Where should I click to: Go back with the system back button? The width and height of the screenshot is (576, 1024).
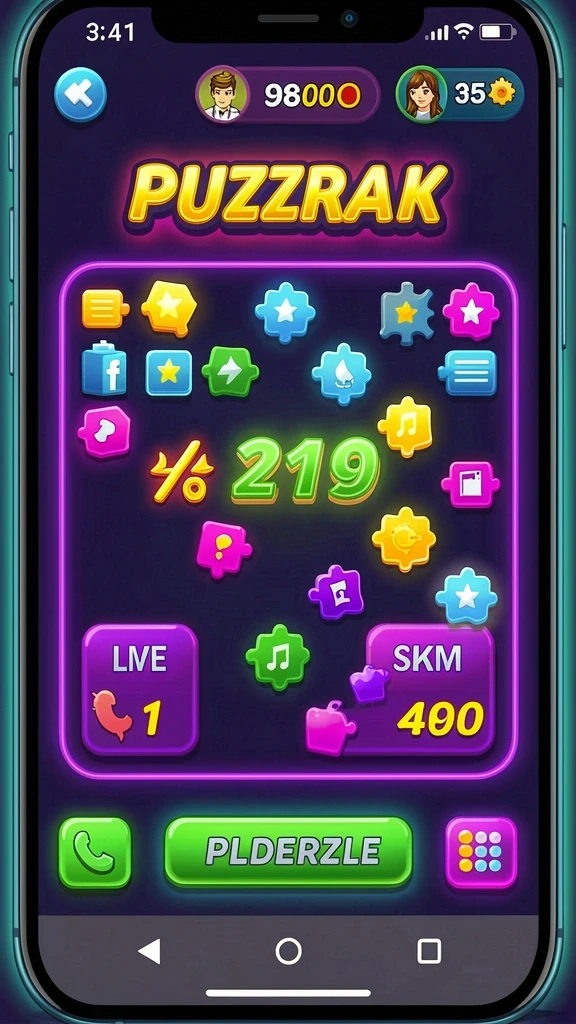click(x=150, y=952)
